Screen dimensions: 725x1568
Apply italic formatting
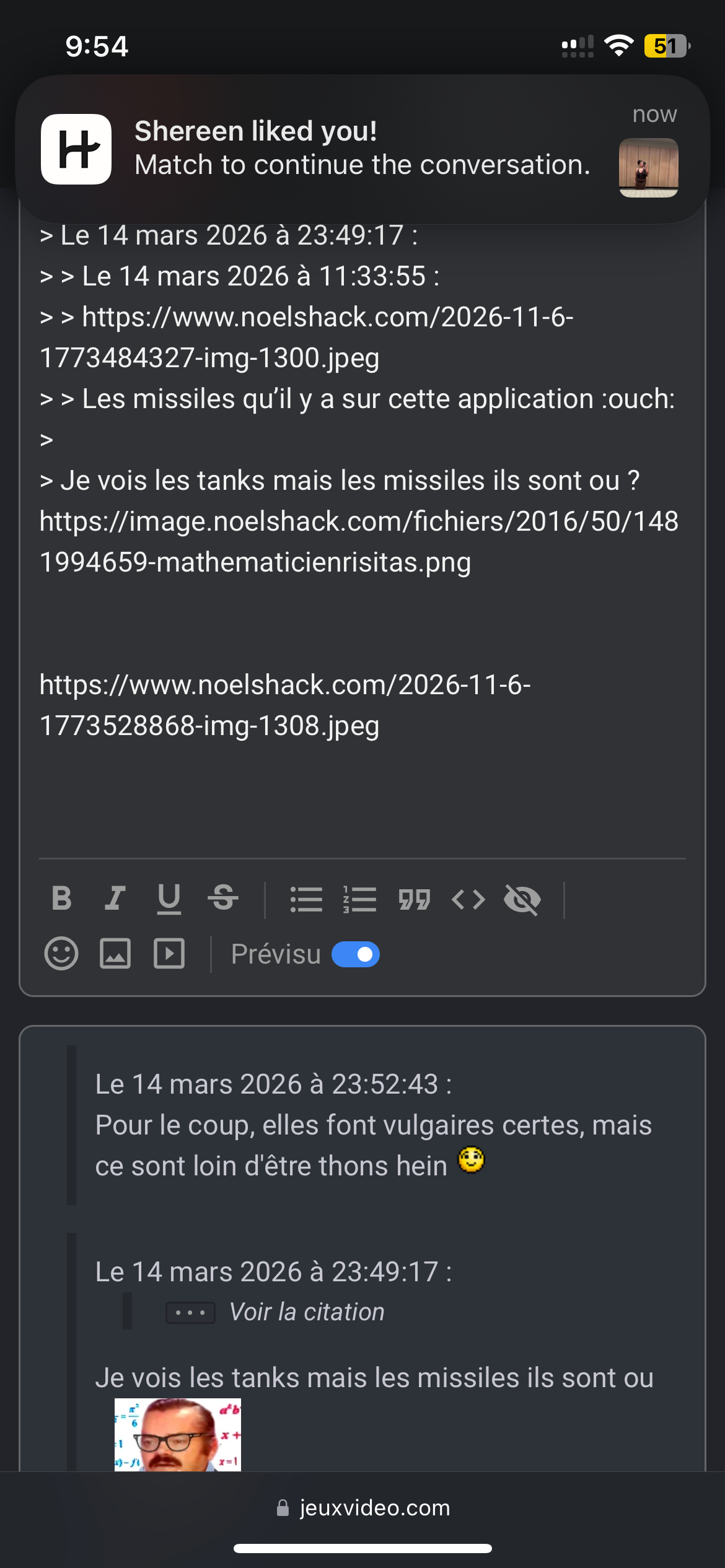(x=115, y=899)
